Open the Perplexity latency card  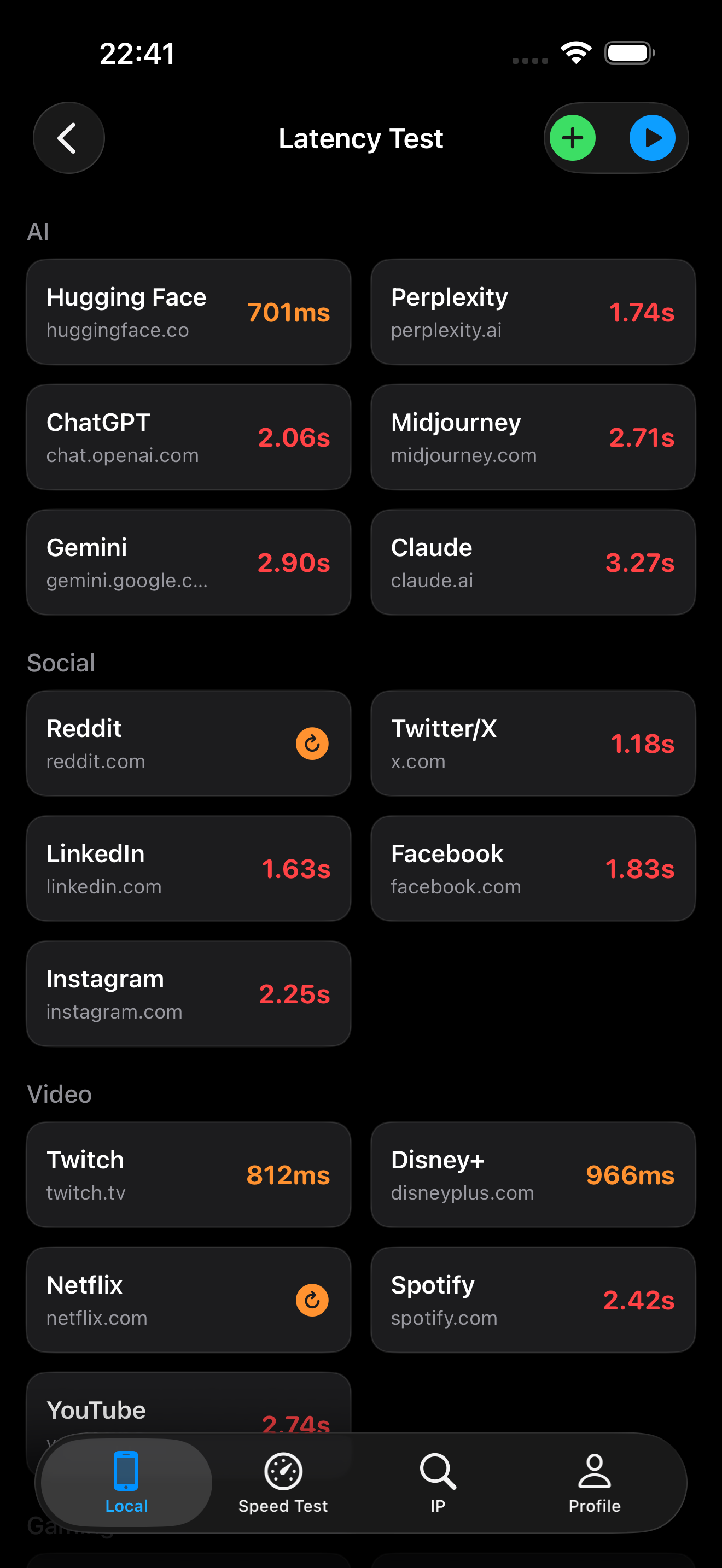point(533,312)
